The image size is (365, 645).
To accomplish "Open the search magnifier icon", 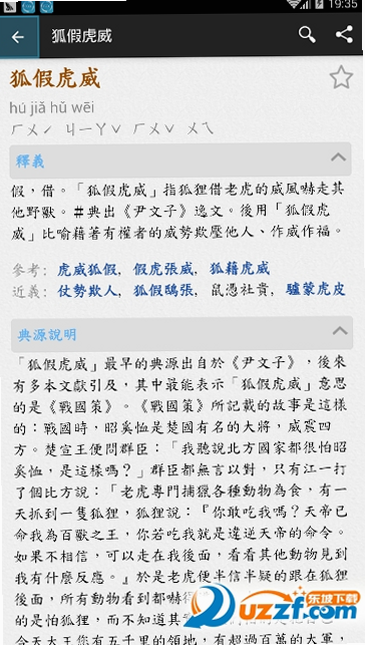I will point(307,35).
